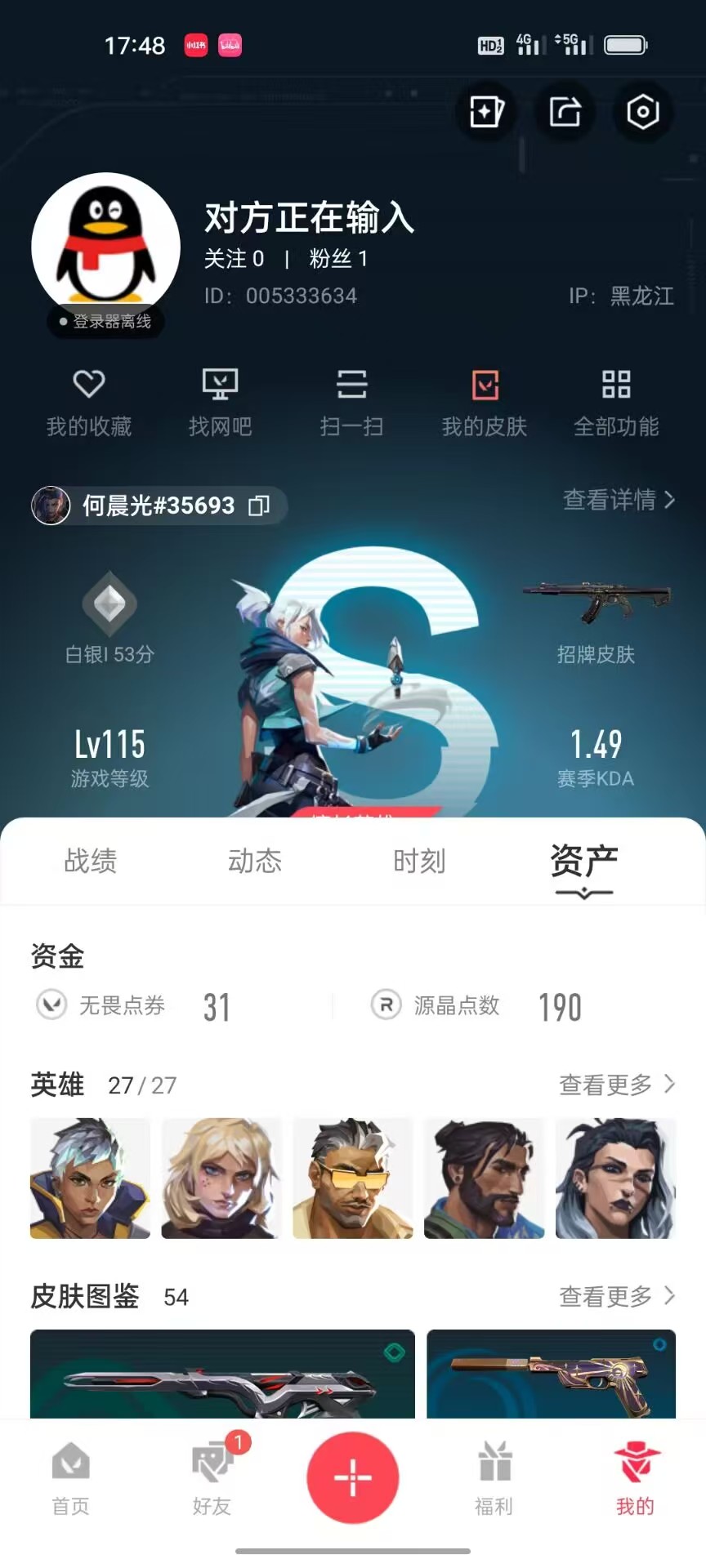Copy game ID 何晨光#35693
The image size is (706, 1568).
[x=259, y=506]
